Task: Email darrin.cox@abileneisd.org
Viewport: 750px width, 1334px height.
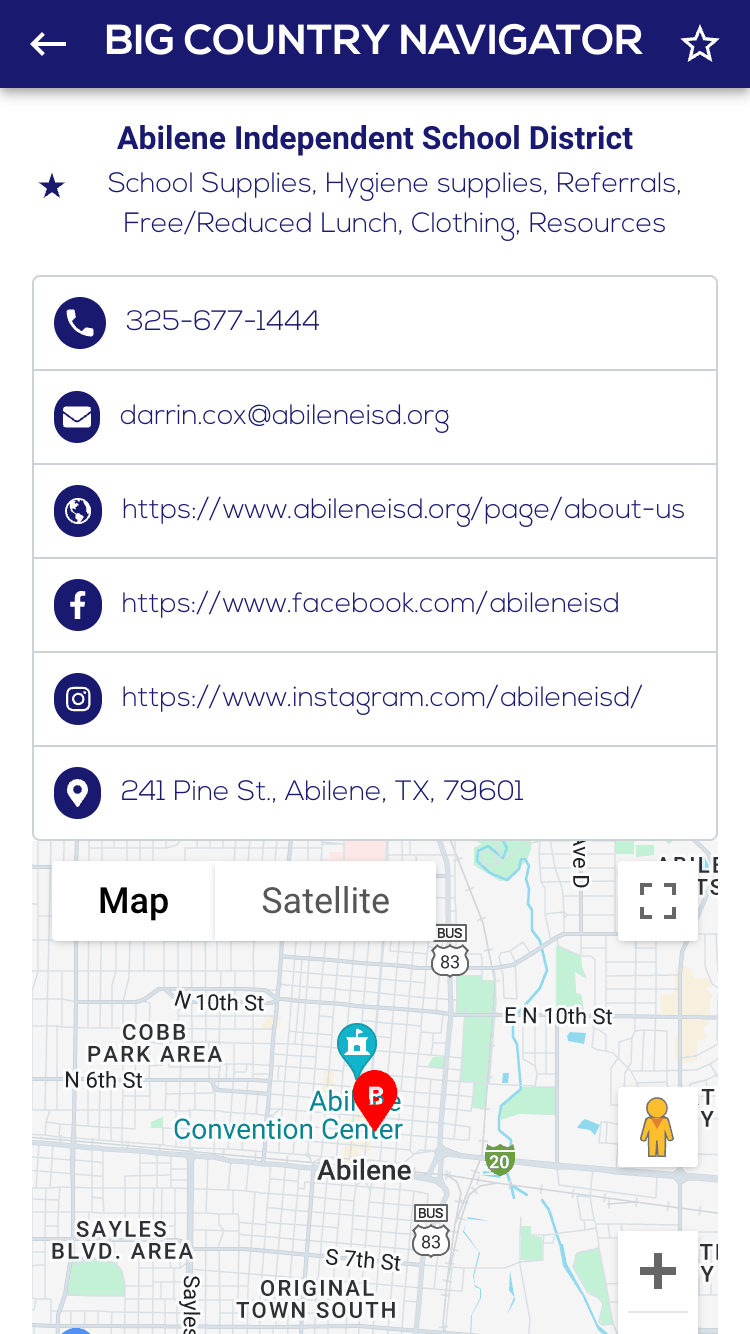Action: pyautogui.click(x=284, y=416)
